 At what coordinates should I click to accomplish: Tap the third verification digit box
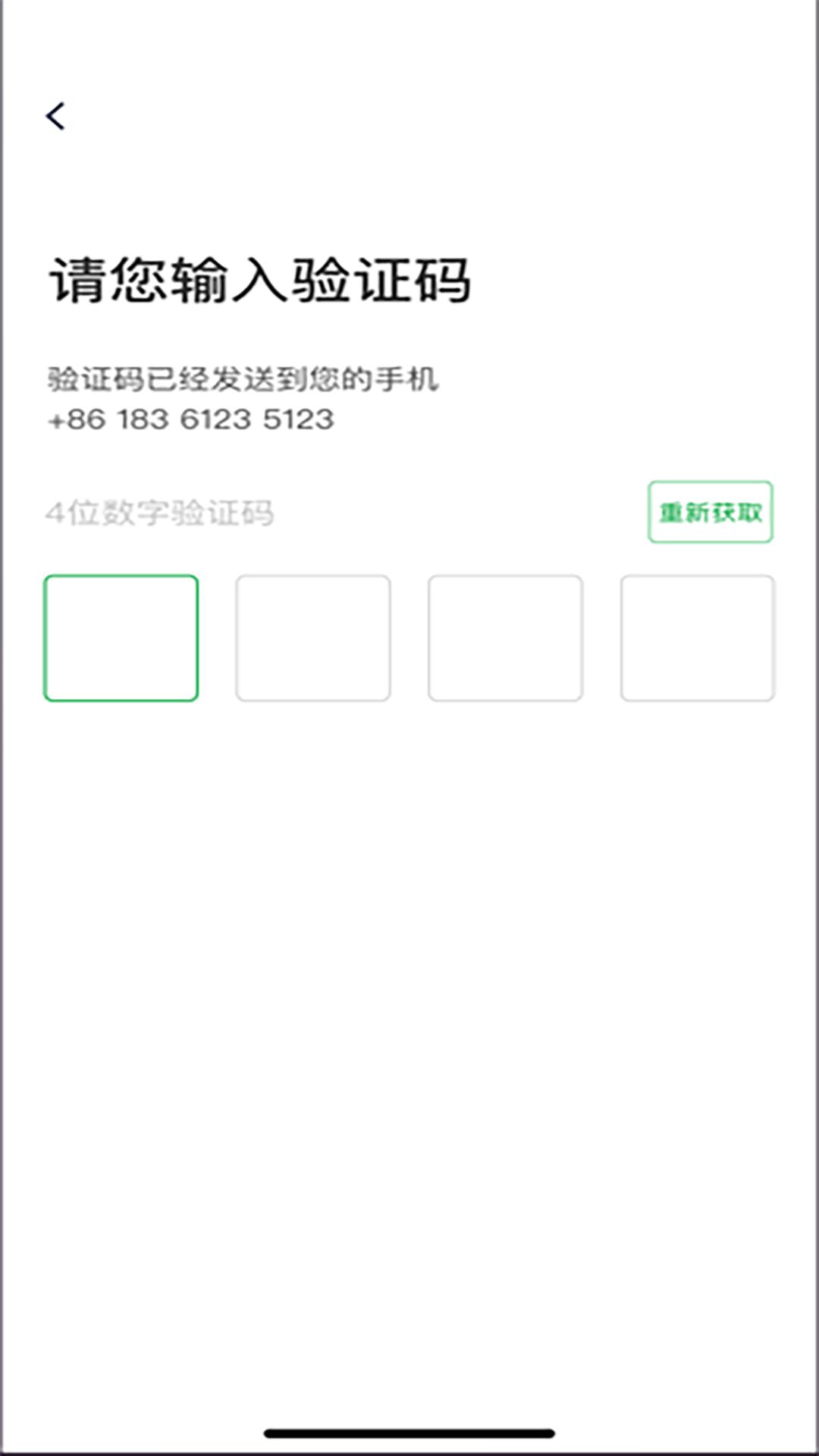click(x=505, y=639)
